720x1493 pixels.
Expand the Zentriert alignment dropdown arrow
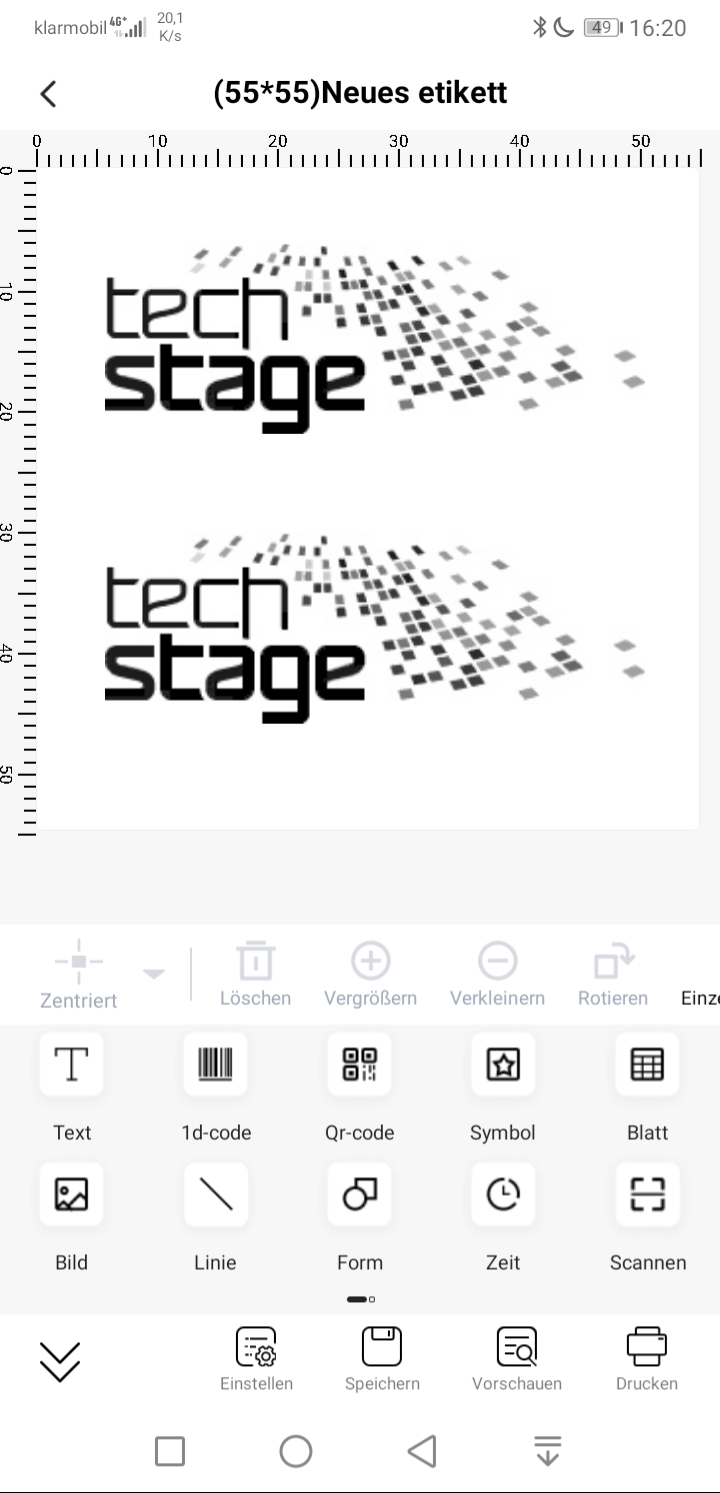click(x=154, y=974)
